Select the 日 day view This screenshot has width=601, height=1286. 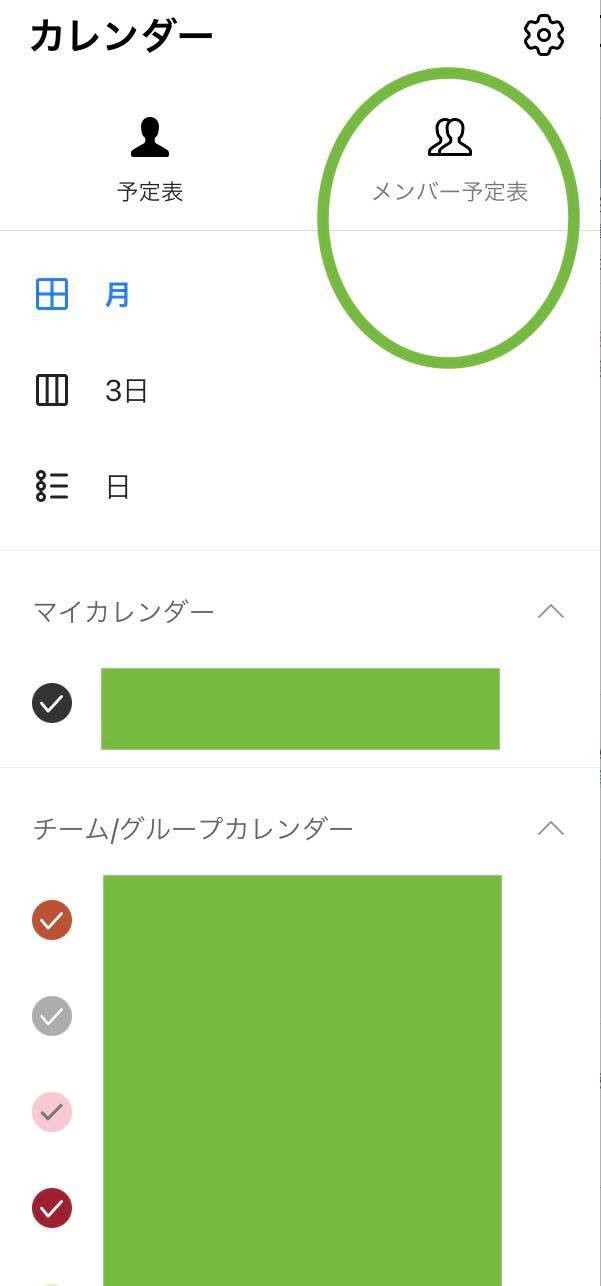point(300,487)
